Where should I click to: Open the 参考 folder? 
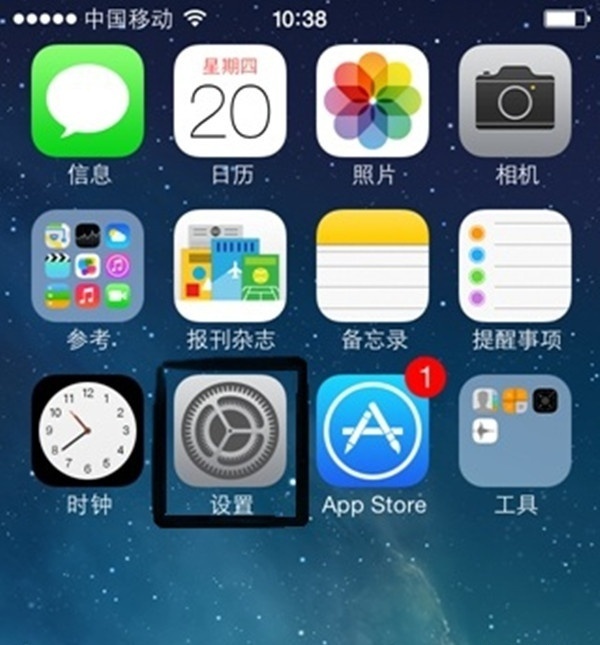coord(88,265)
